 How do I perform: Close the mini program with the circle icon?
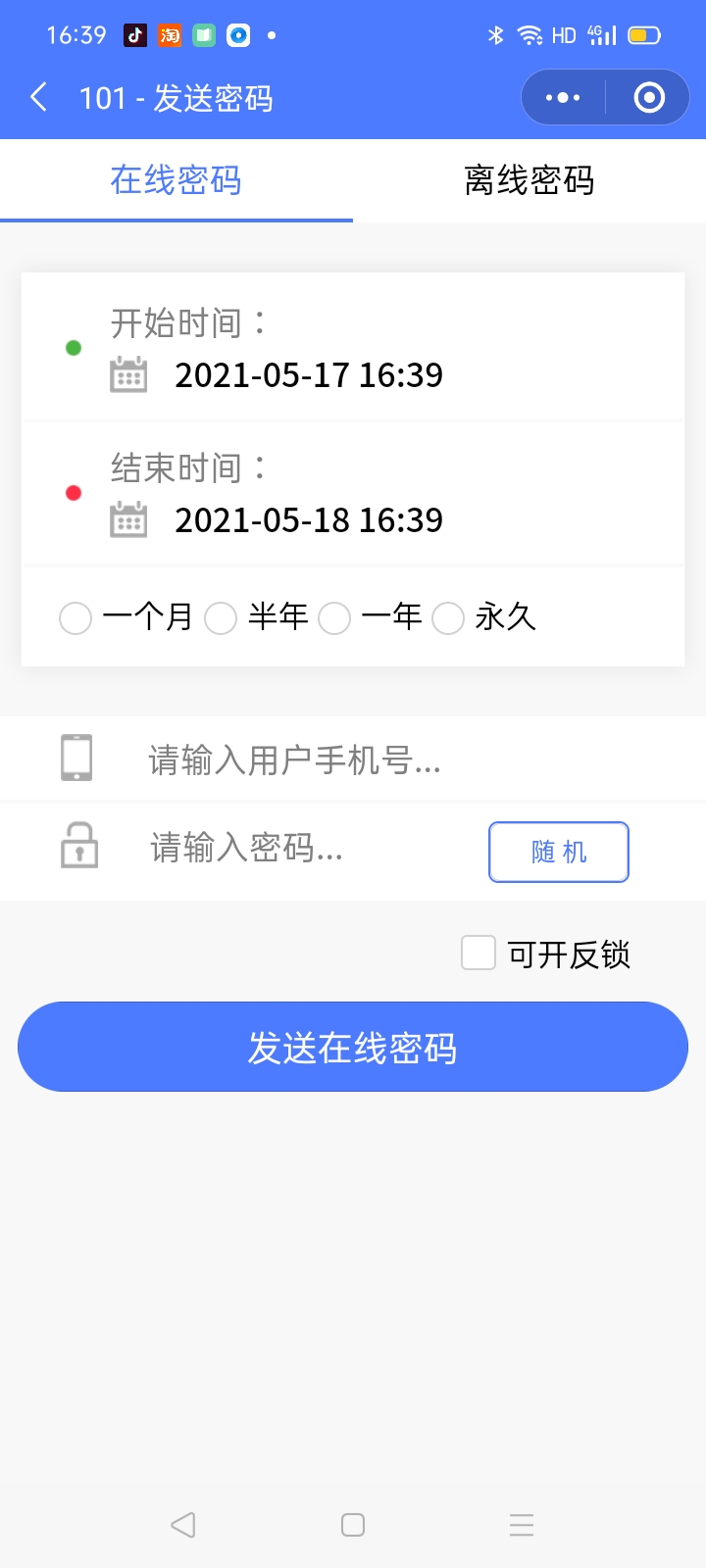point(649,98)
